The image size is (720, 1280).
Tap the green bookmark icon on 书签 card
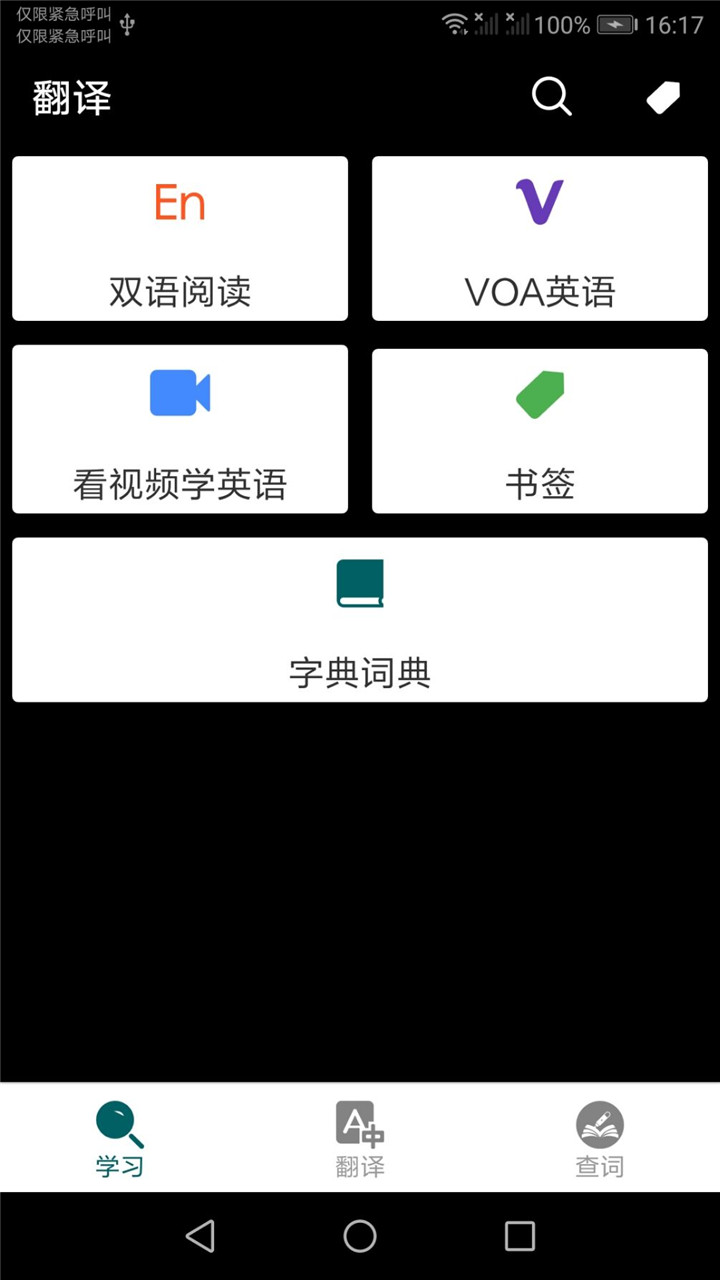539,392
